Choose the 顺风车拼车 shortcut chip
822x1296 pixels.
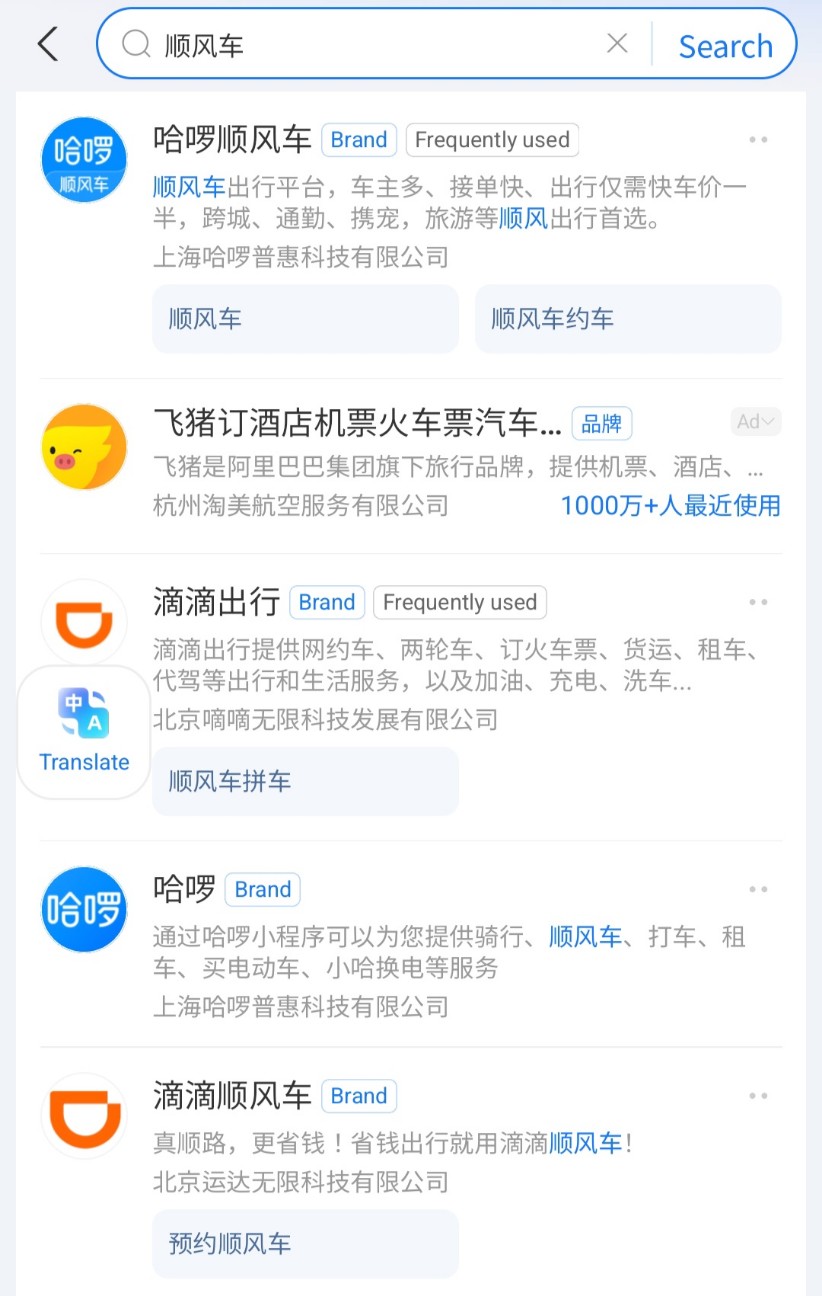click(x=305, y=781)
